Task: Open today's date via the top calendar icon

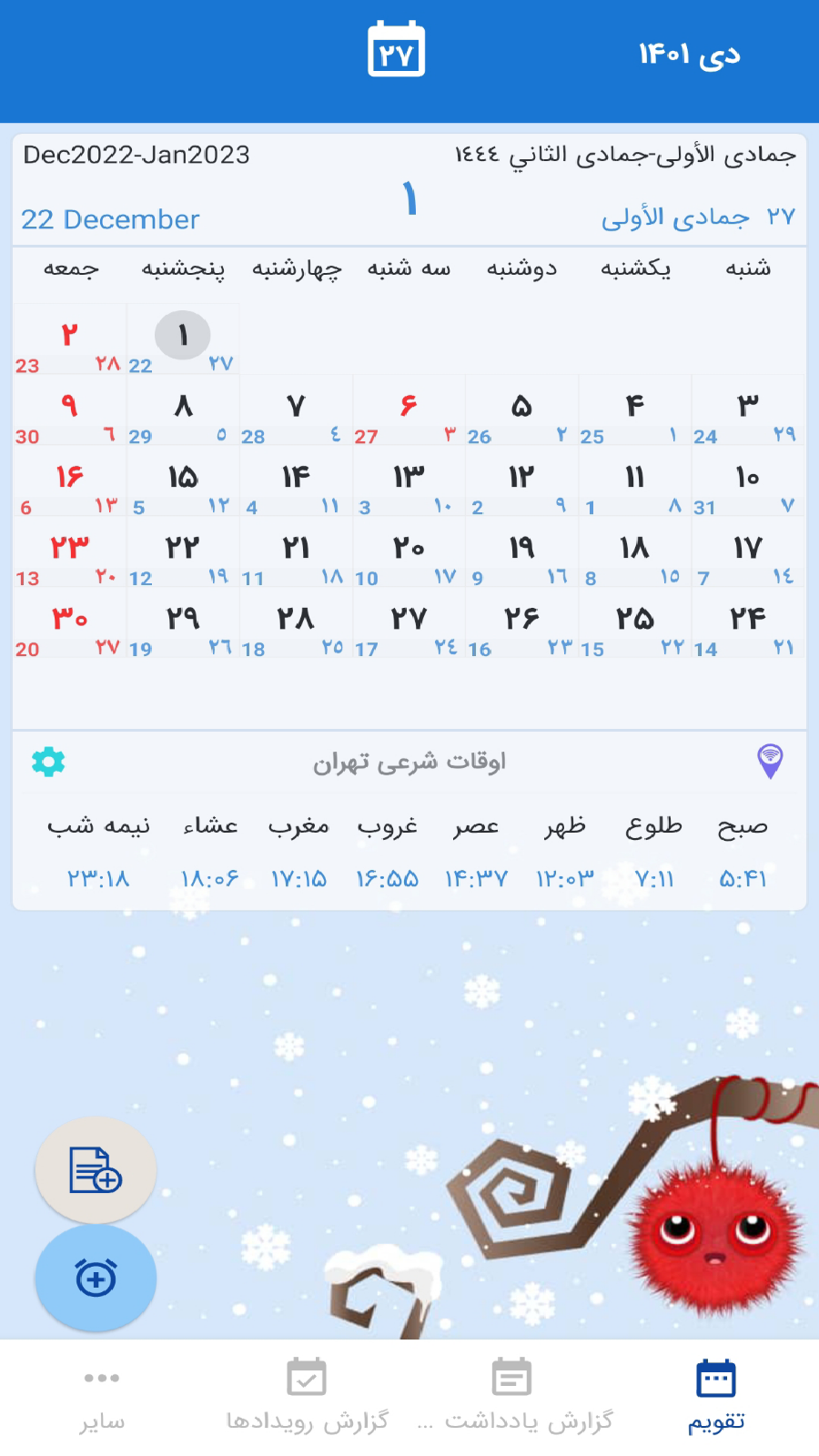Action: point(395,50)
